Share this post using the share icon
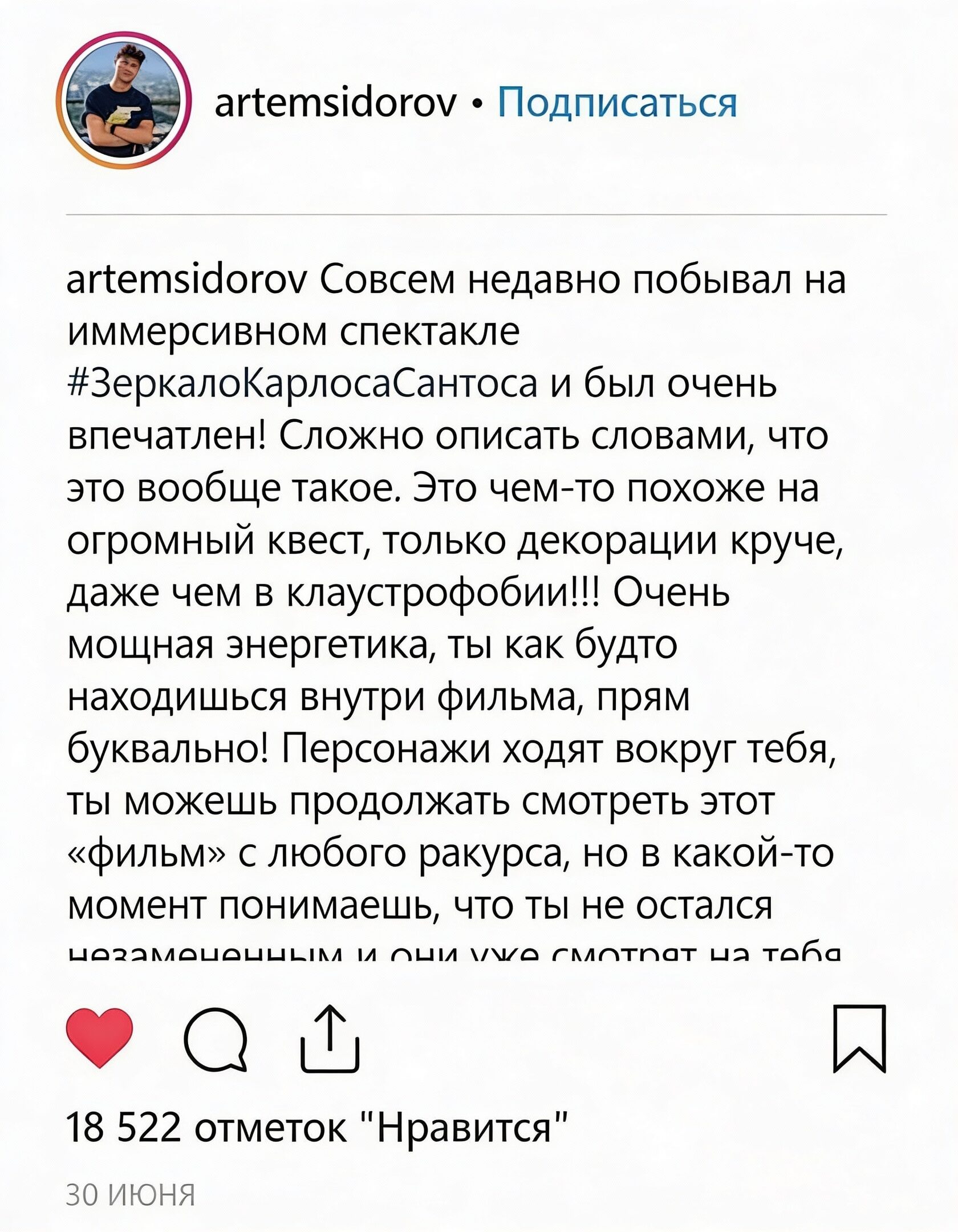The image size is (958, 1232). point(330,1039)
